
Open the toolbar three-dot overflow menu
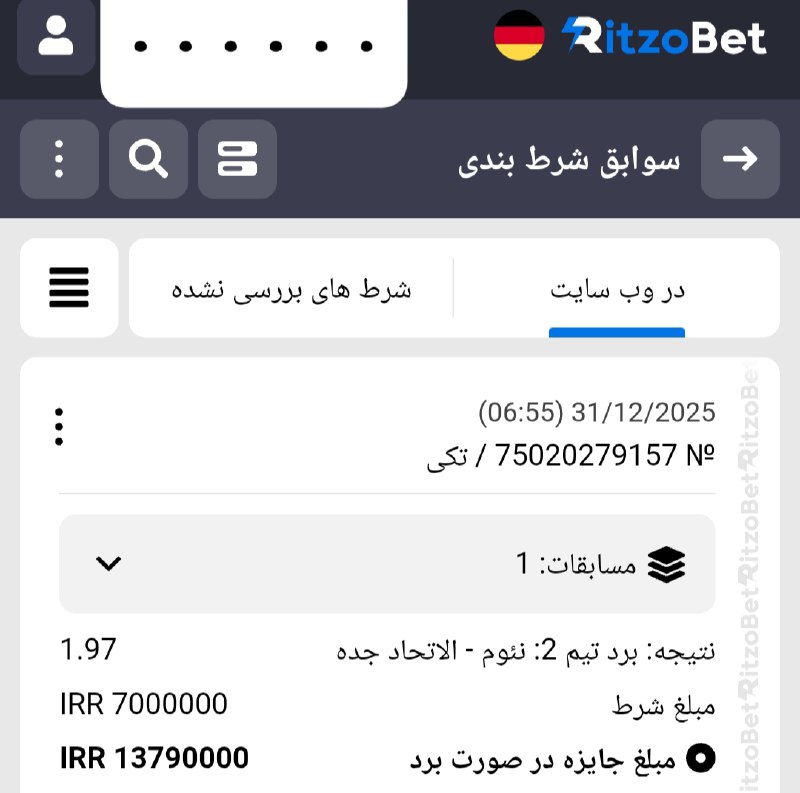[x=59, y=159]
